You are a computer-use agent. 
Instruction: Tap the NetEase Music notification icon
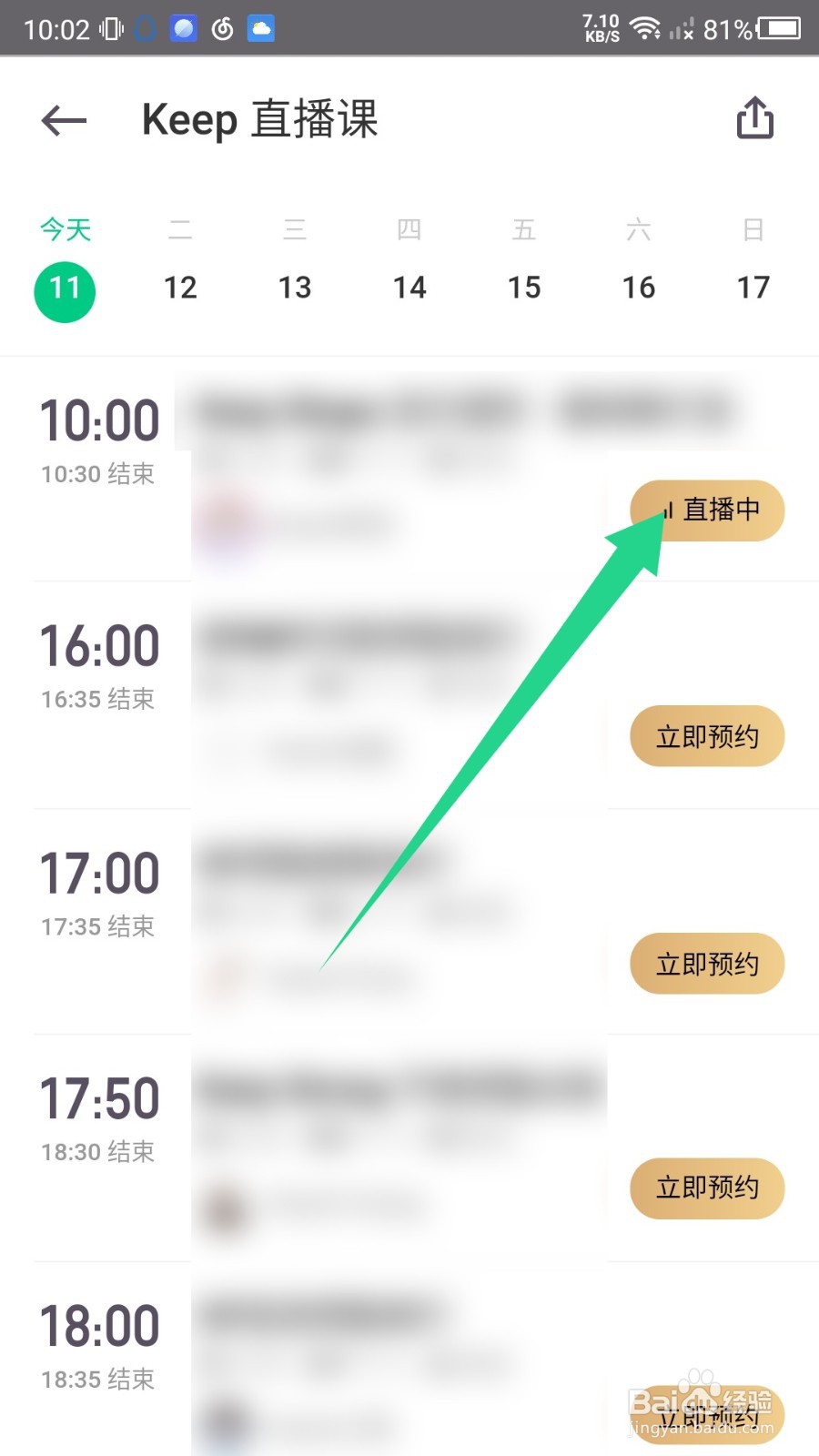(223, 27)
